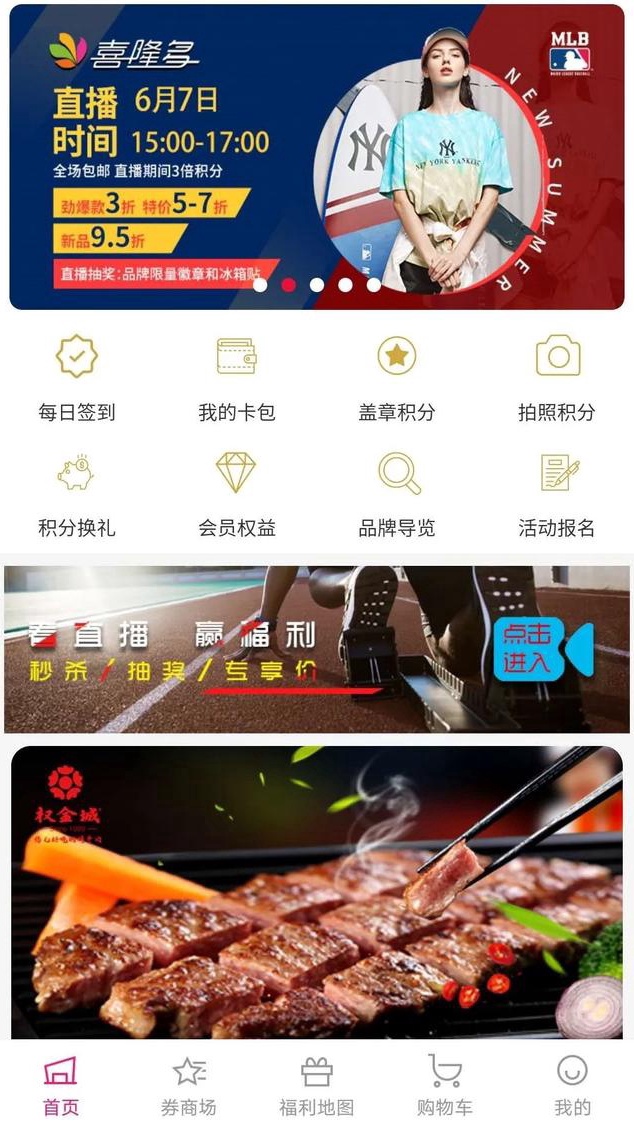Tap the 喜隆多 MLB livestream banner

317,157
